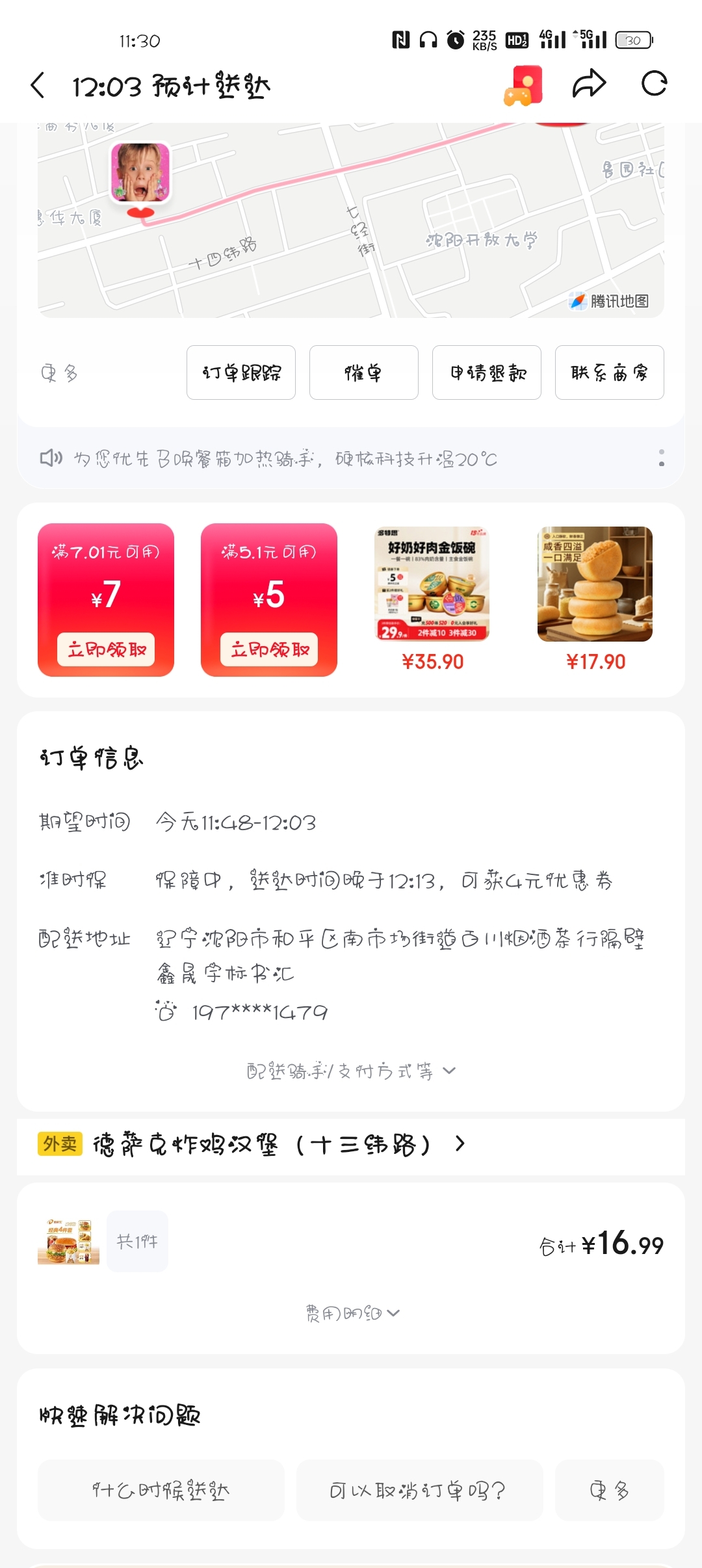Tap 更多 under 快速解决问题
The height and width of the screenshot is (1568, 702).
point(609,1490)
